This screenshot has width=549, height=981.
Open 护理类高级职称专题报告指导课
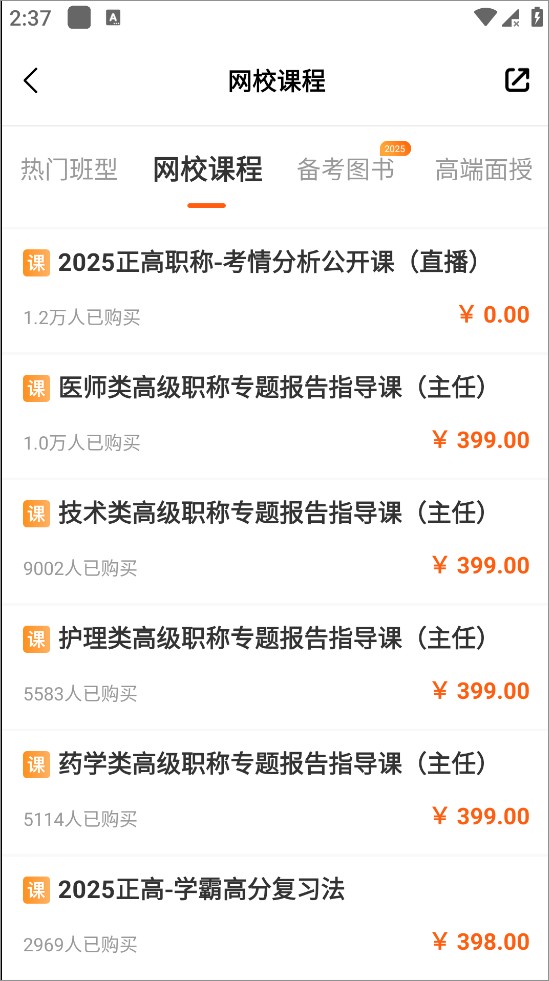pos(274,666)
